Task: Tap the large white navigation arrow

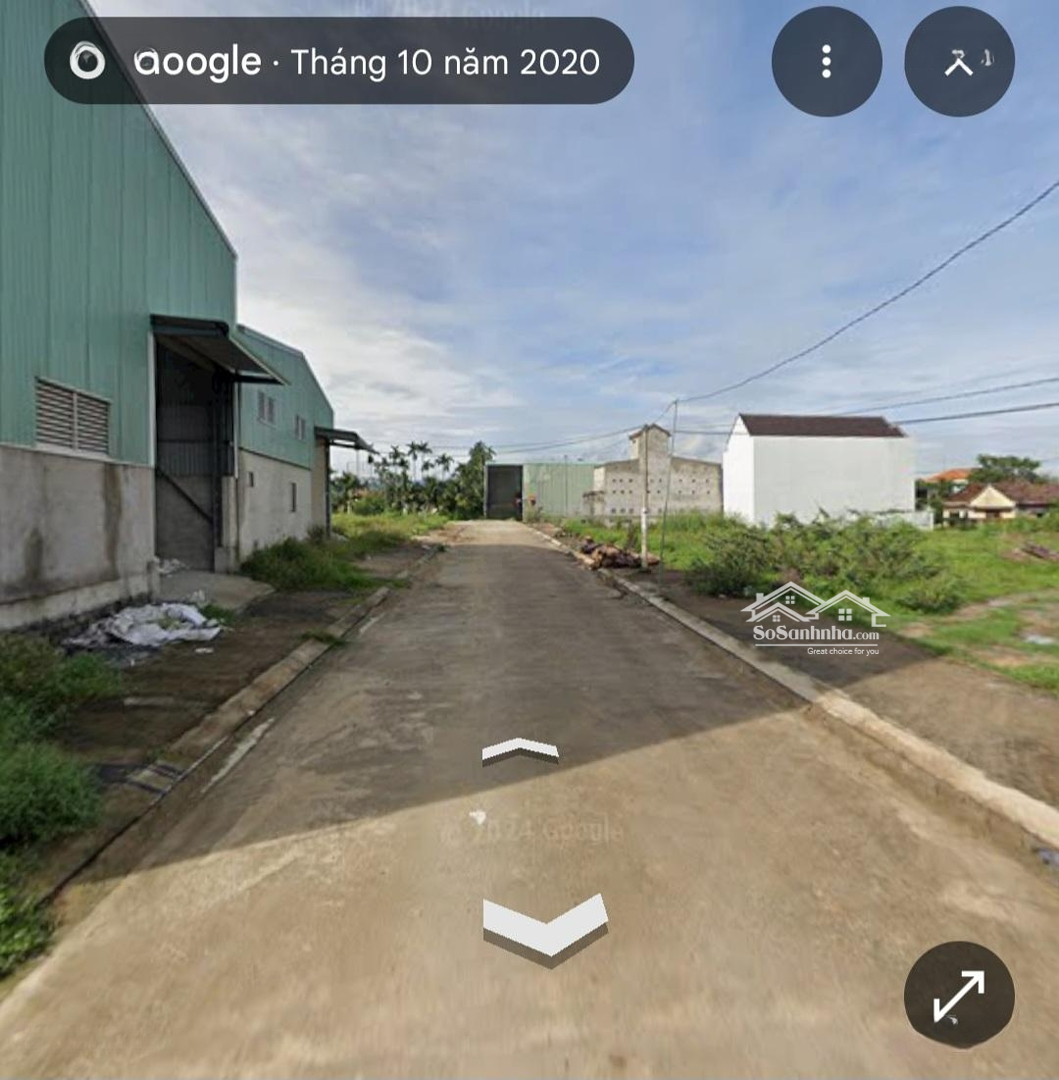Action: click(546, 925)
